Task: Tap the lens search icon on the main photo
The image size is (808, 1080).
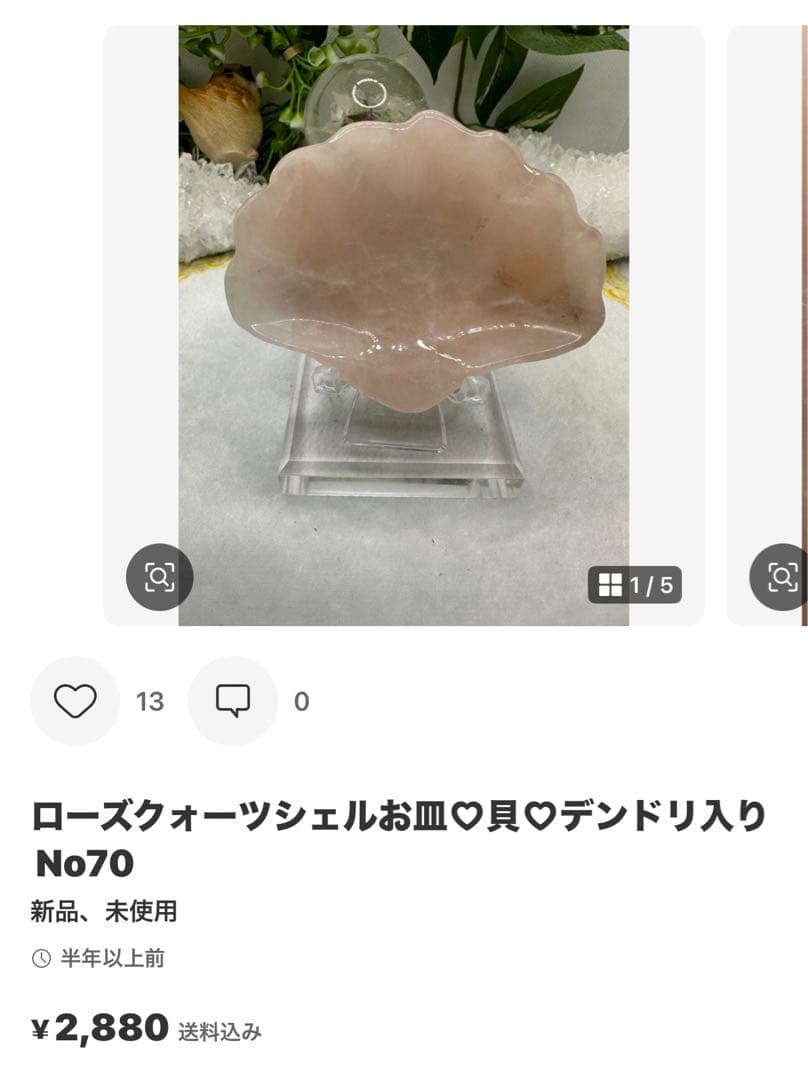Action: [160, 575]
